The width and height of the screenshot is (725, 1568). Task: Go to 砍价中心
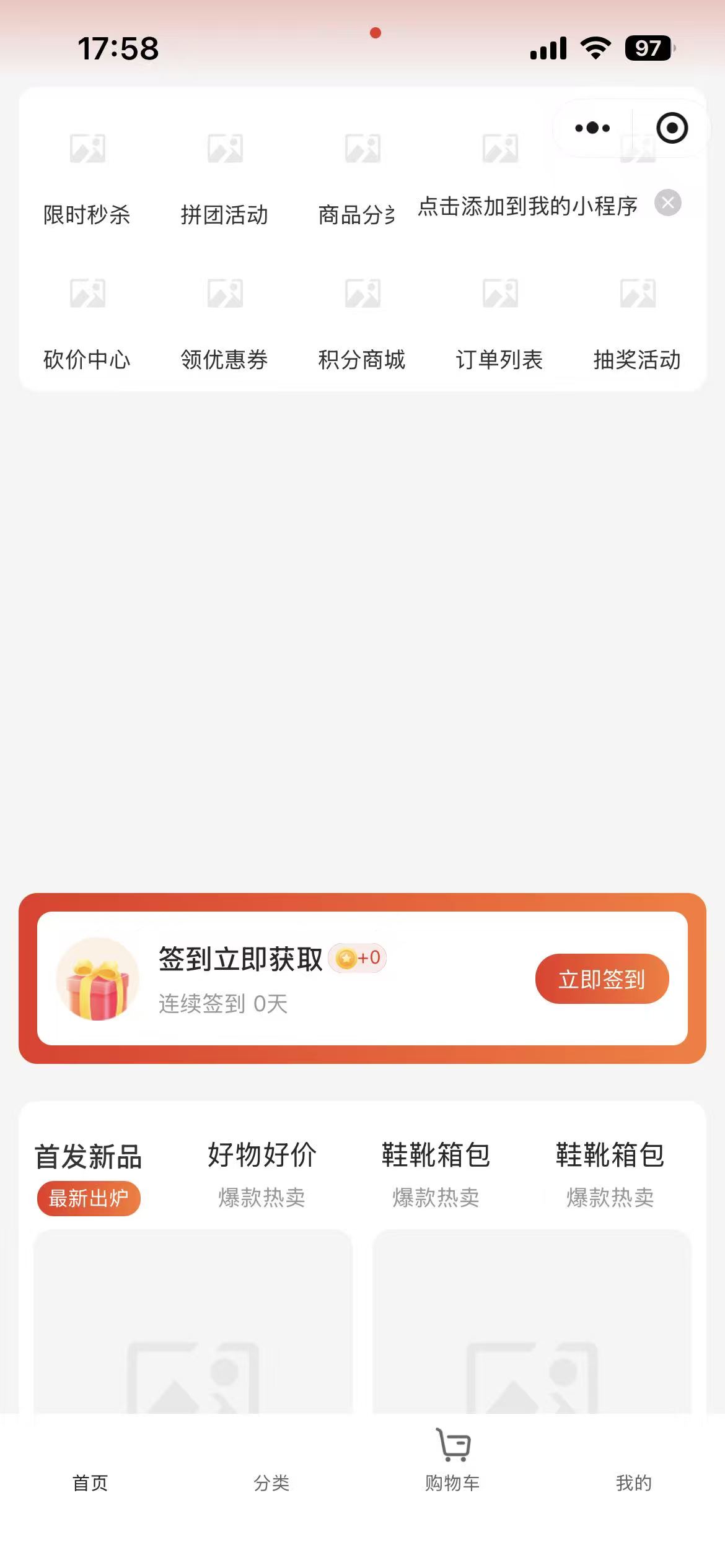(x=87, y=323)
